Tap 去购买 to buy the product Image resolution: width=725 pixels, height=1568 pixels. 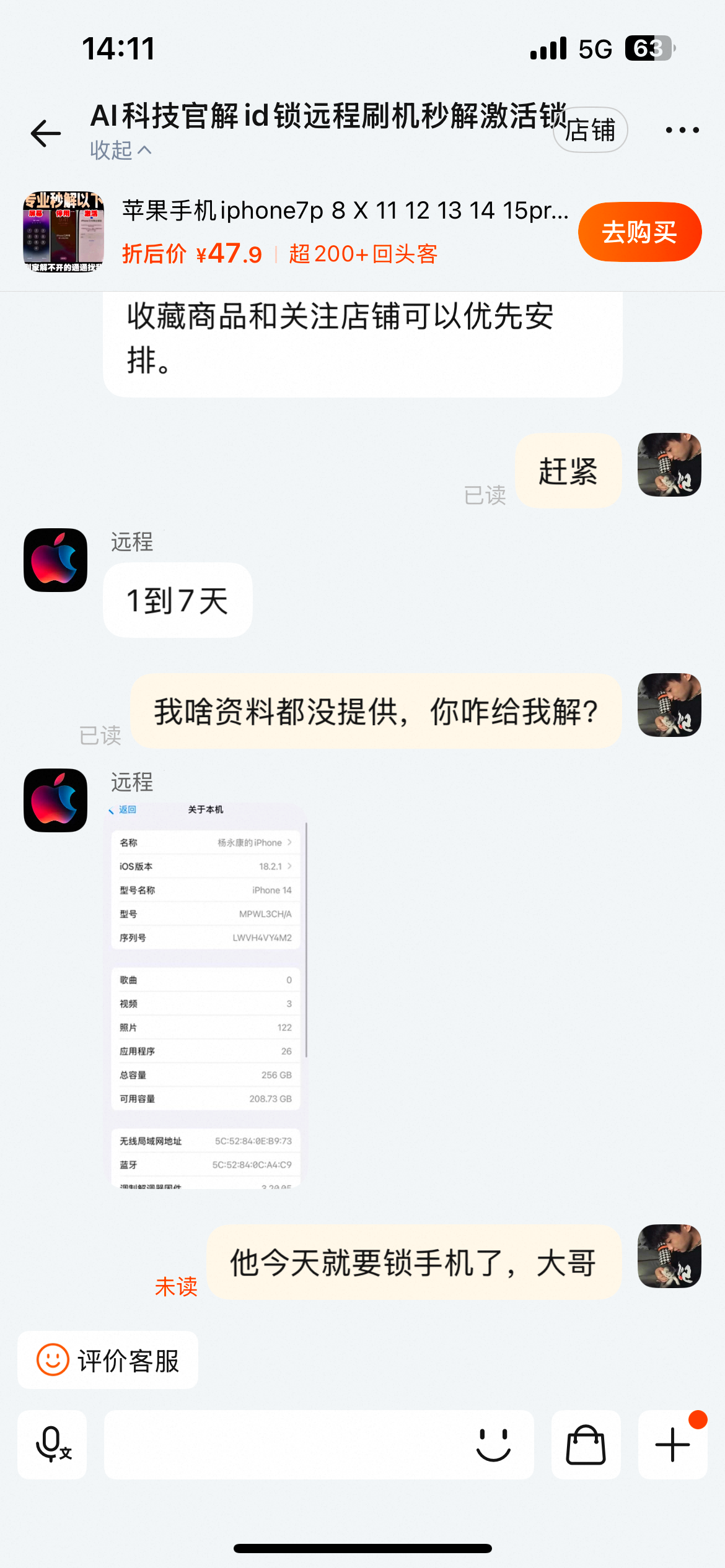tap(639, 232)
